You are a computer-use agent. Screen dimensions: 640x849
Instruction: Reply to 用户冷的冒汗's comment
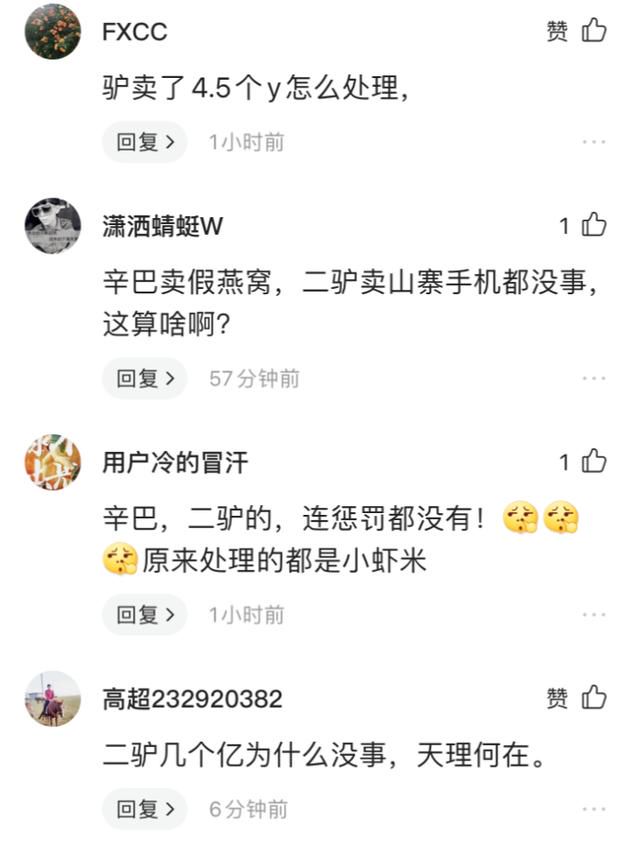pos(145,614)
